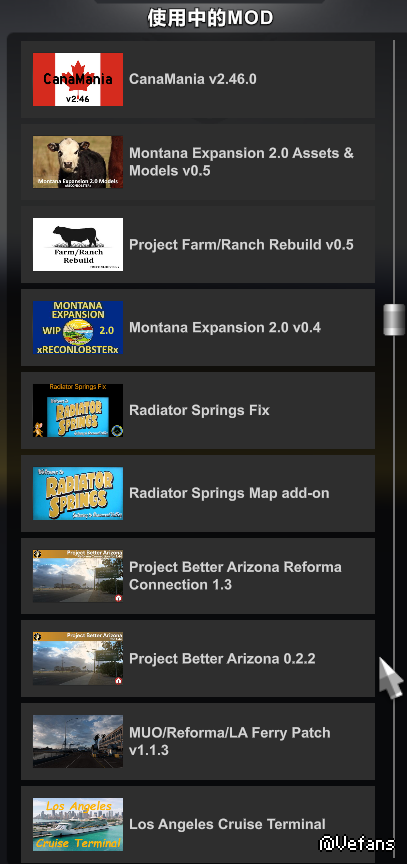The image size is (407, 864).
Task: Select Montana Expansion 2.0 Assets & Models
Action: click(x=198, y=162)
